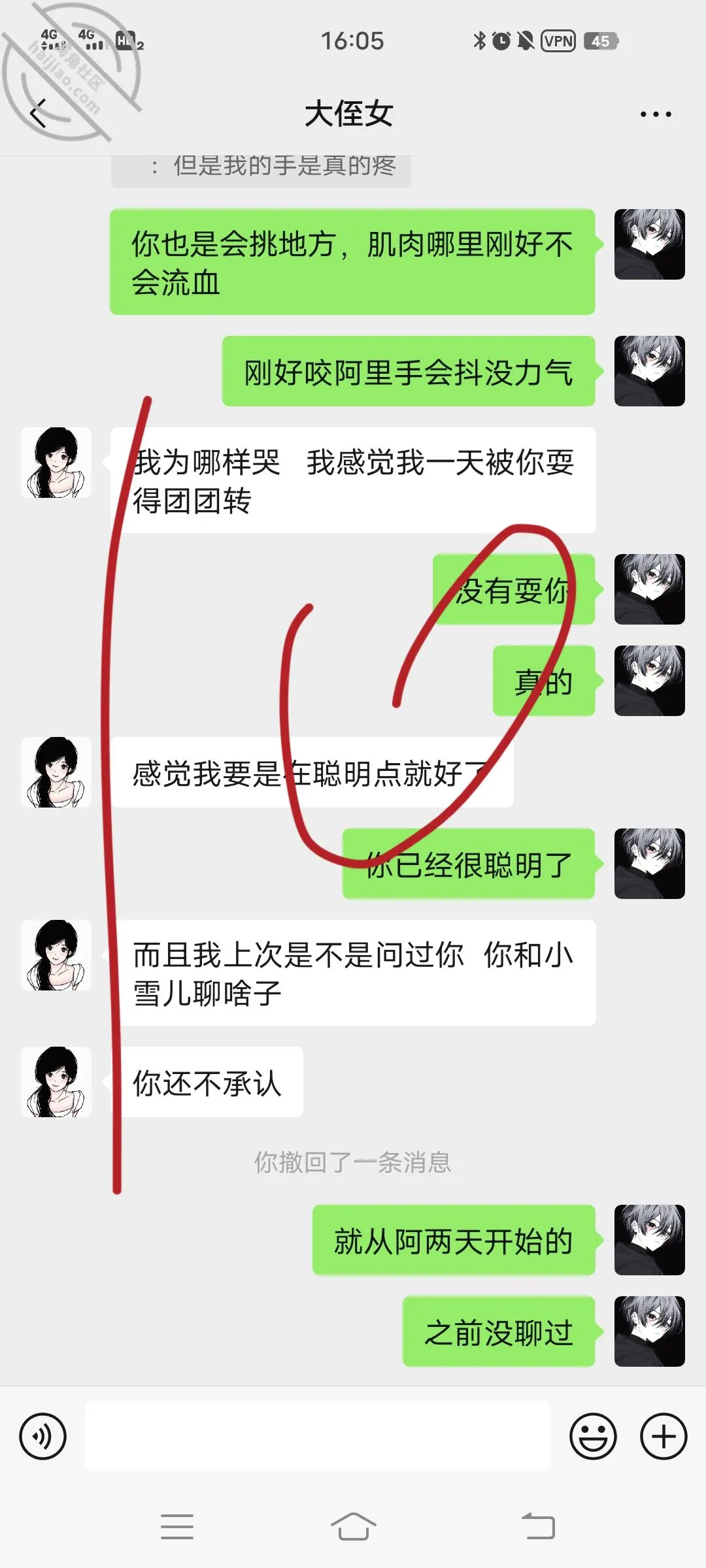Tap the message text input field
Viewport: 706px width, 1568px height.
click(318, 1436)
